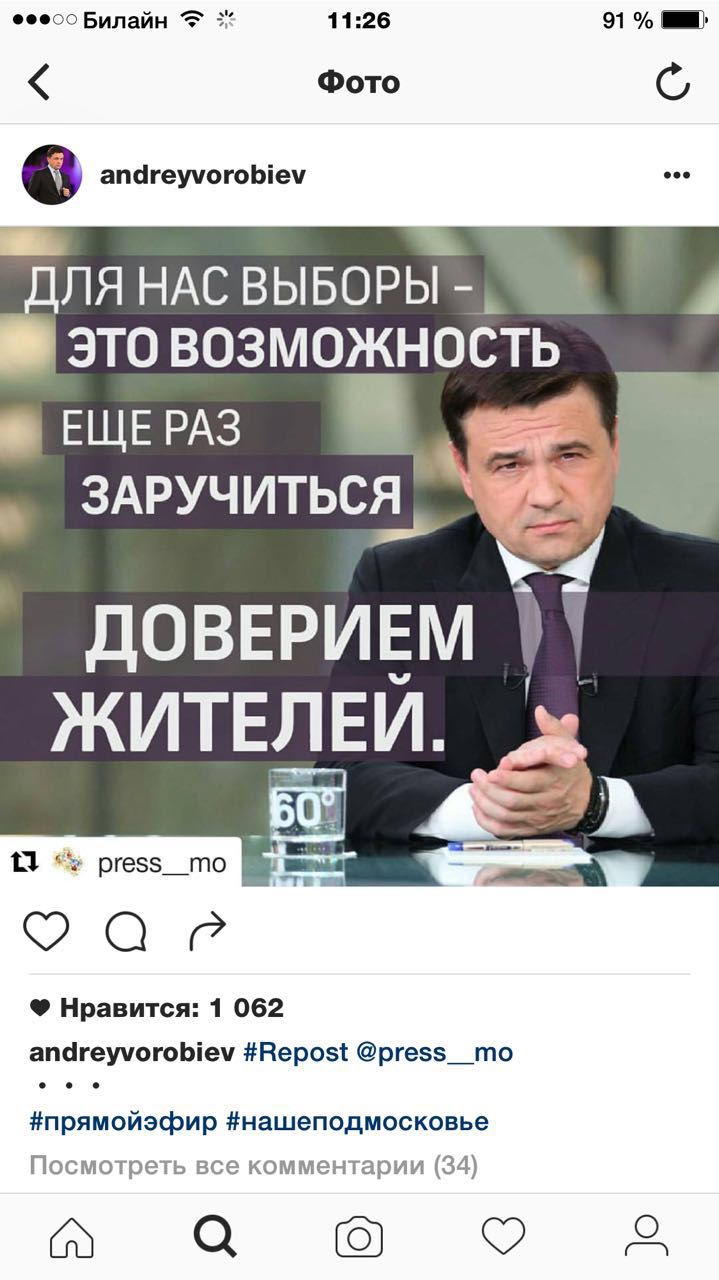Open hashtag #прямойэфир
Screen dimensions: 719x1280
[123, 1121]
